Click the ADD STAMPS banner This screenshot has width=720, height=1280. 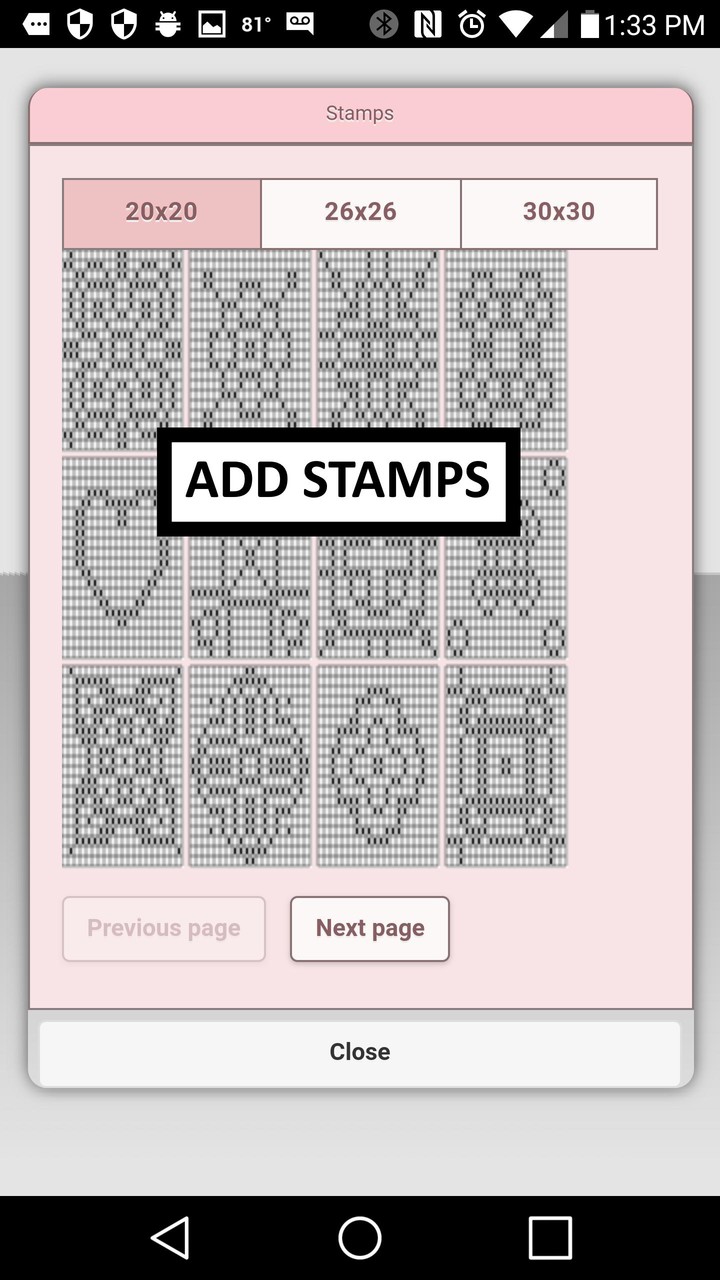336,480
